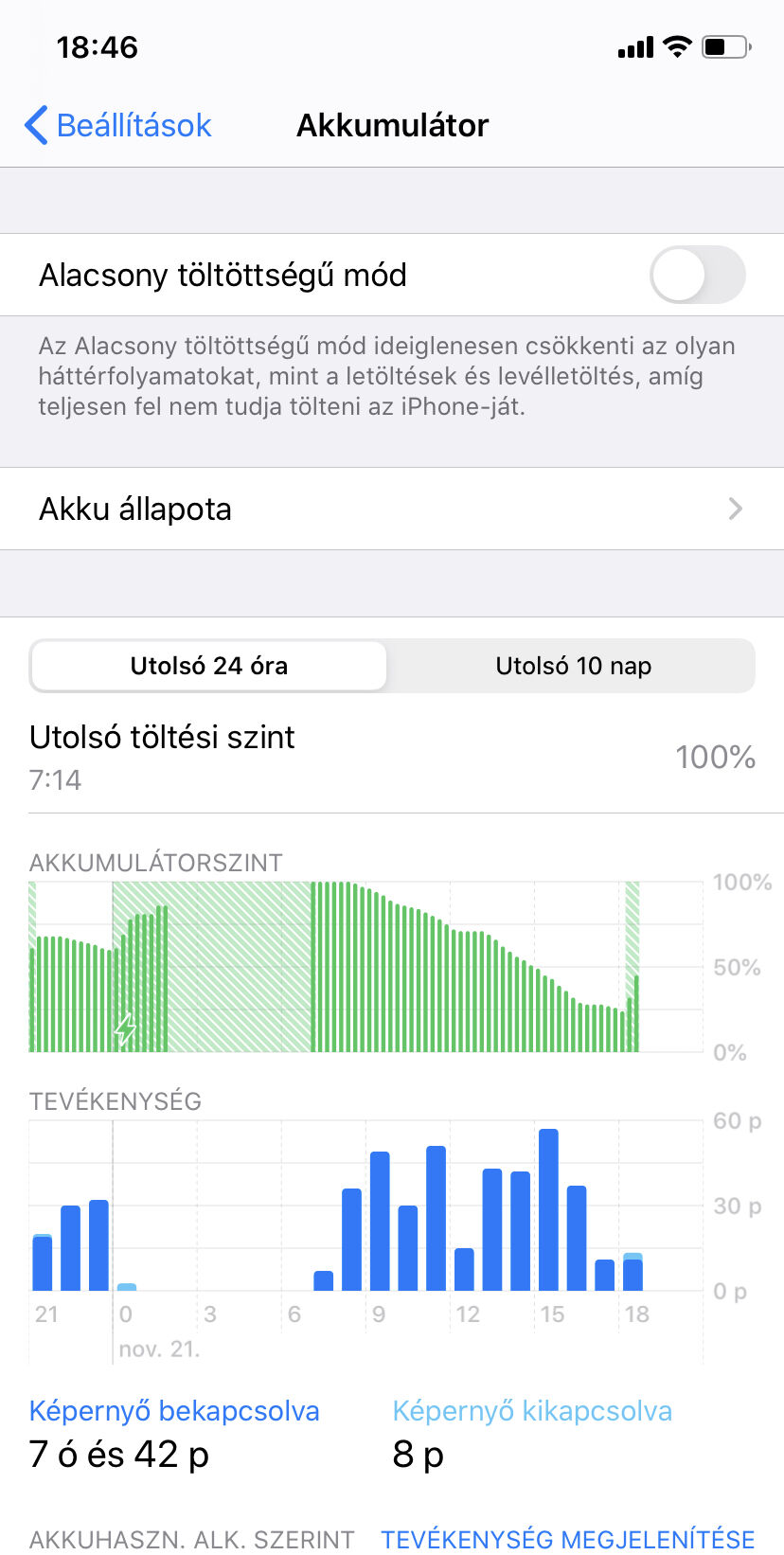Enable Alacsony töltöttségű mód switch
Screen dimensions: 784x1555
[x=697, y=275]
